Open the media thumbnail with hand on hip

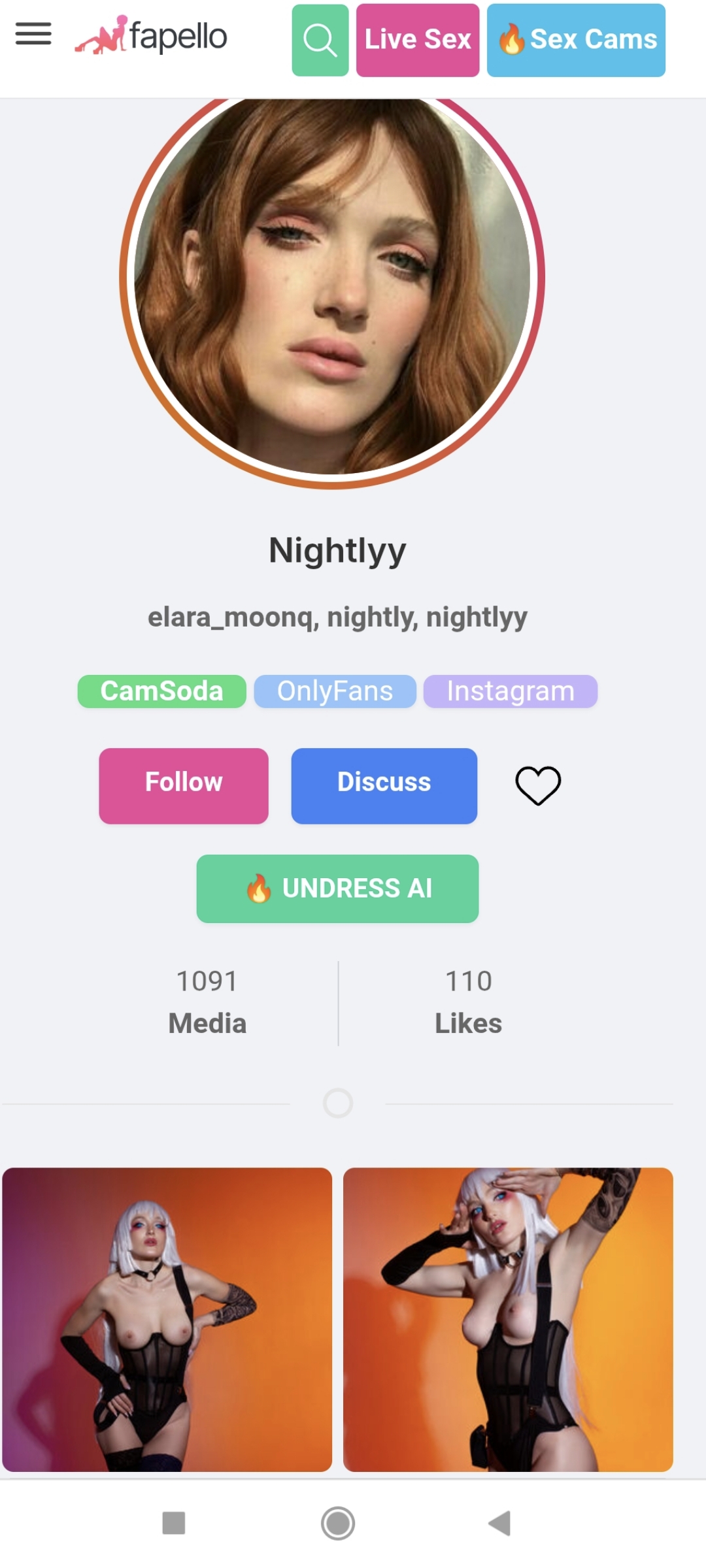[x=167, y=1318]
